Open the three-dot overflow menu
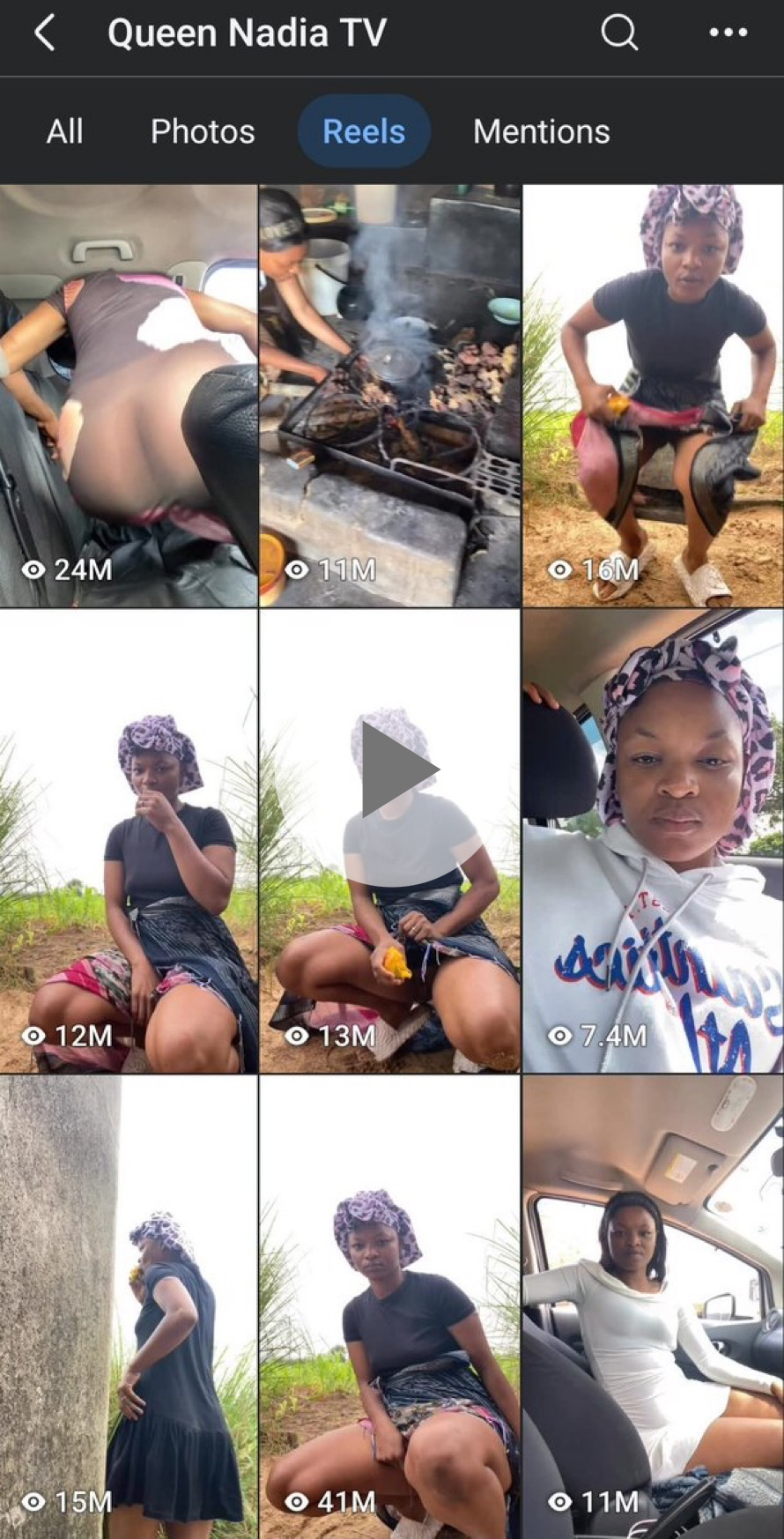Image resolution: width=784 pixels, height=1539 pixels. coord(728,33)
